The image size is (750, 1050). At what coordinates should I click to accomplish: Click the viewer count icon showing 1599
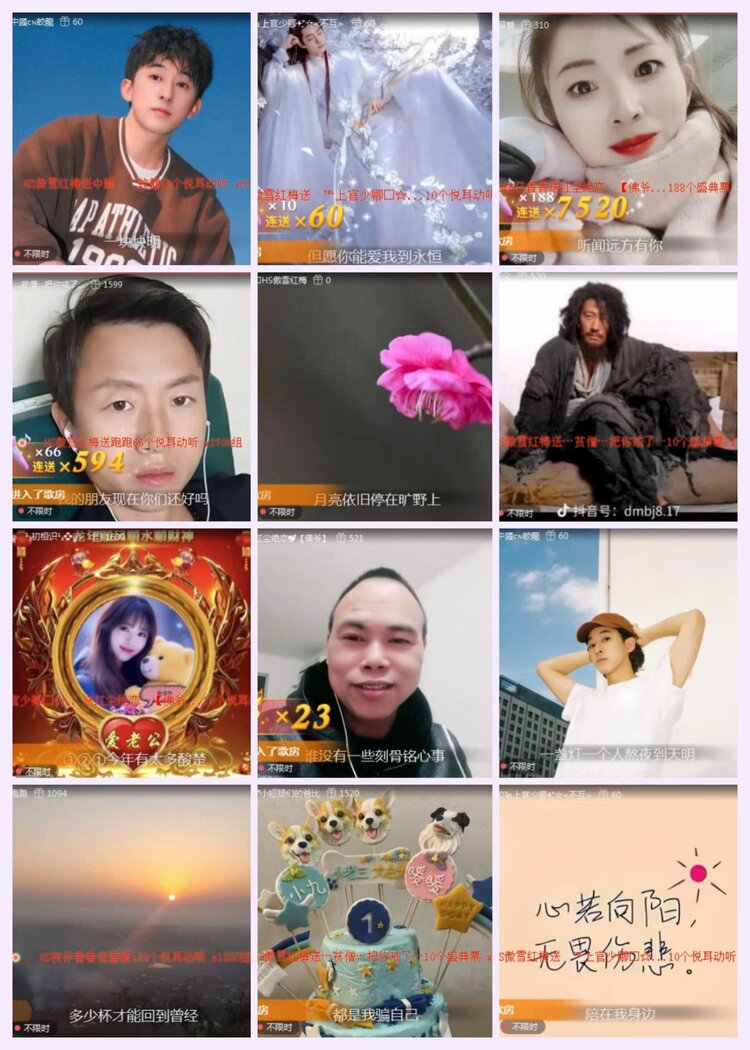[x=95, y=285]
